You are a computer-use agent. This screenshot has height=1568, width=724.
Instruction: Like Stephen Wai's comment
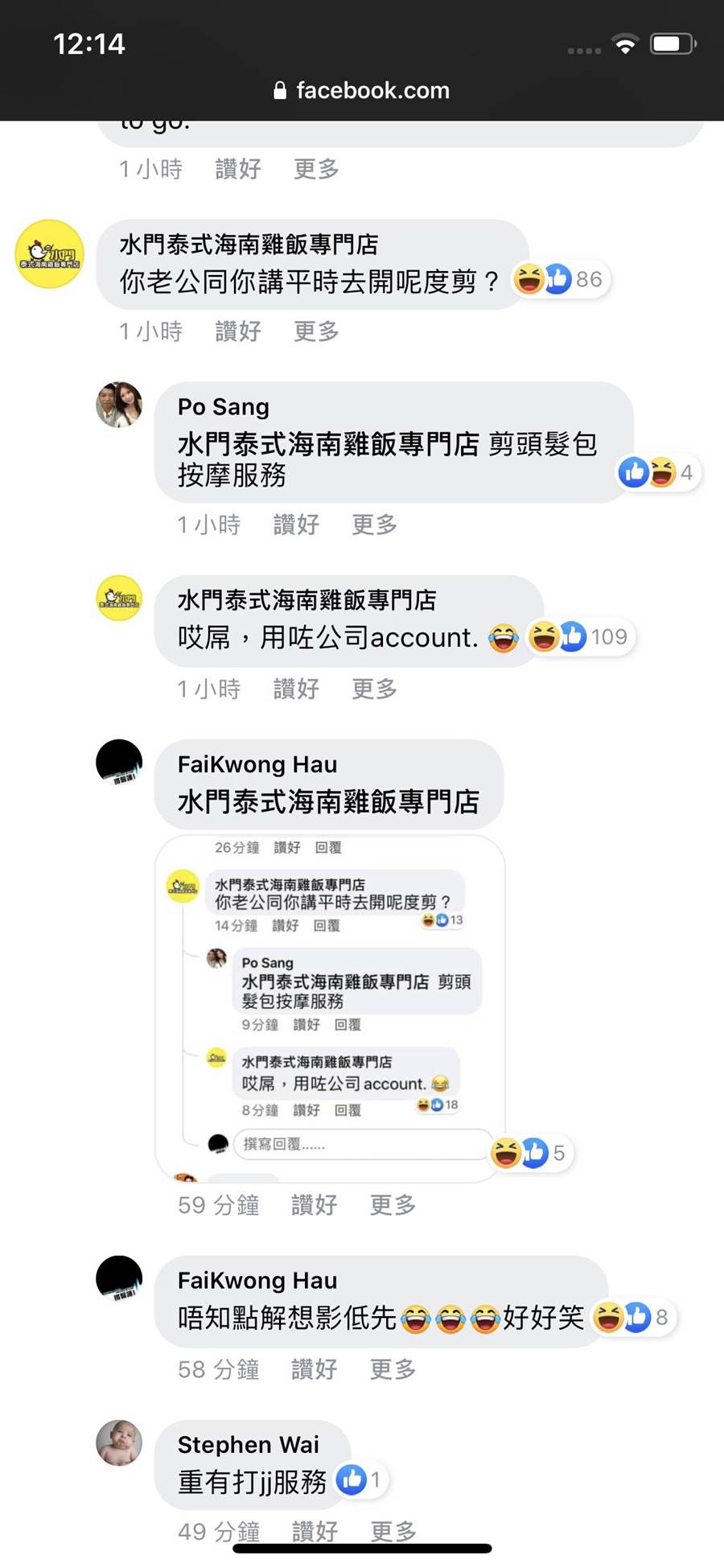[x=314, y=1530]
